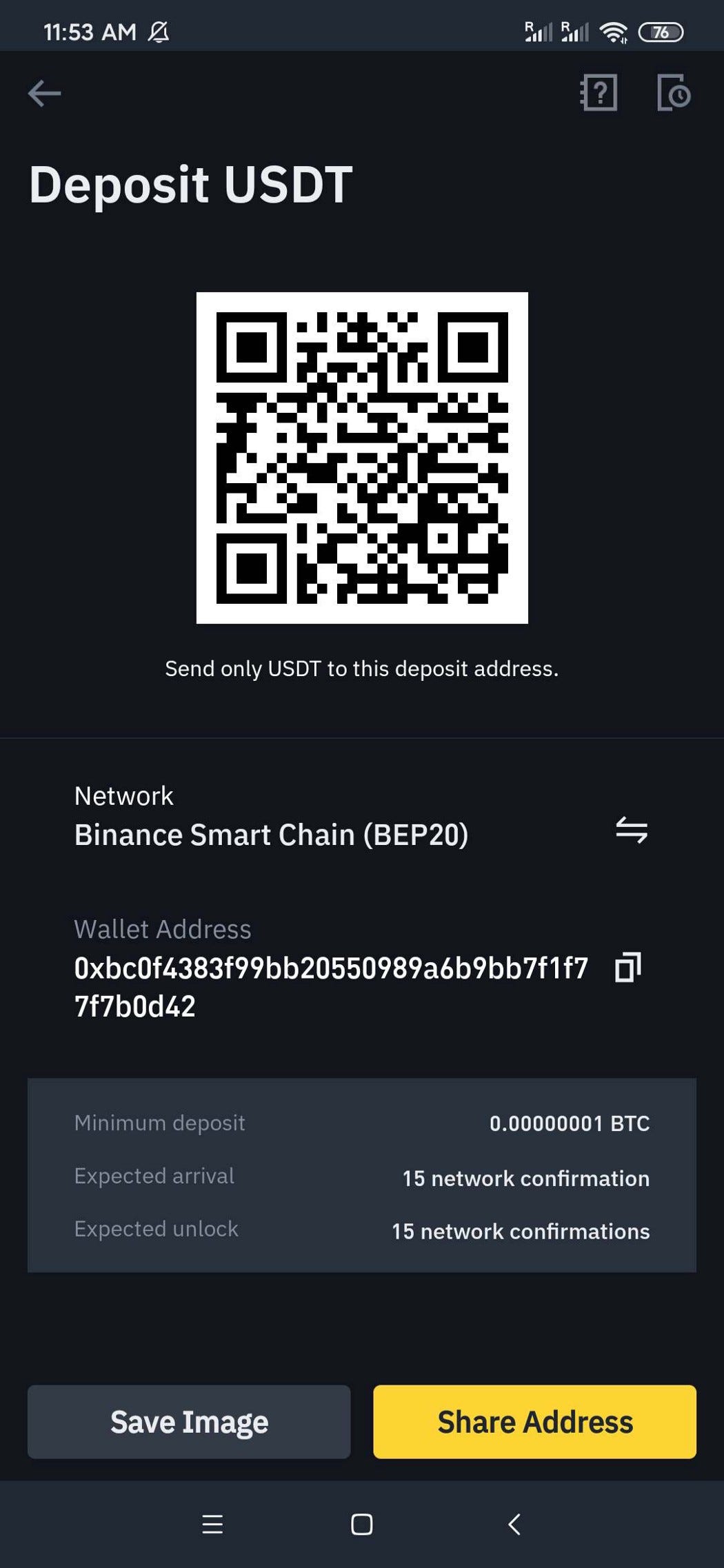The width and height of the screenshot is (724, 1568).
Task: Tap the Android home navigation button
Action: click(361, 1523)
